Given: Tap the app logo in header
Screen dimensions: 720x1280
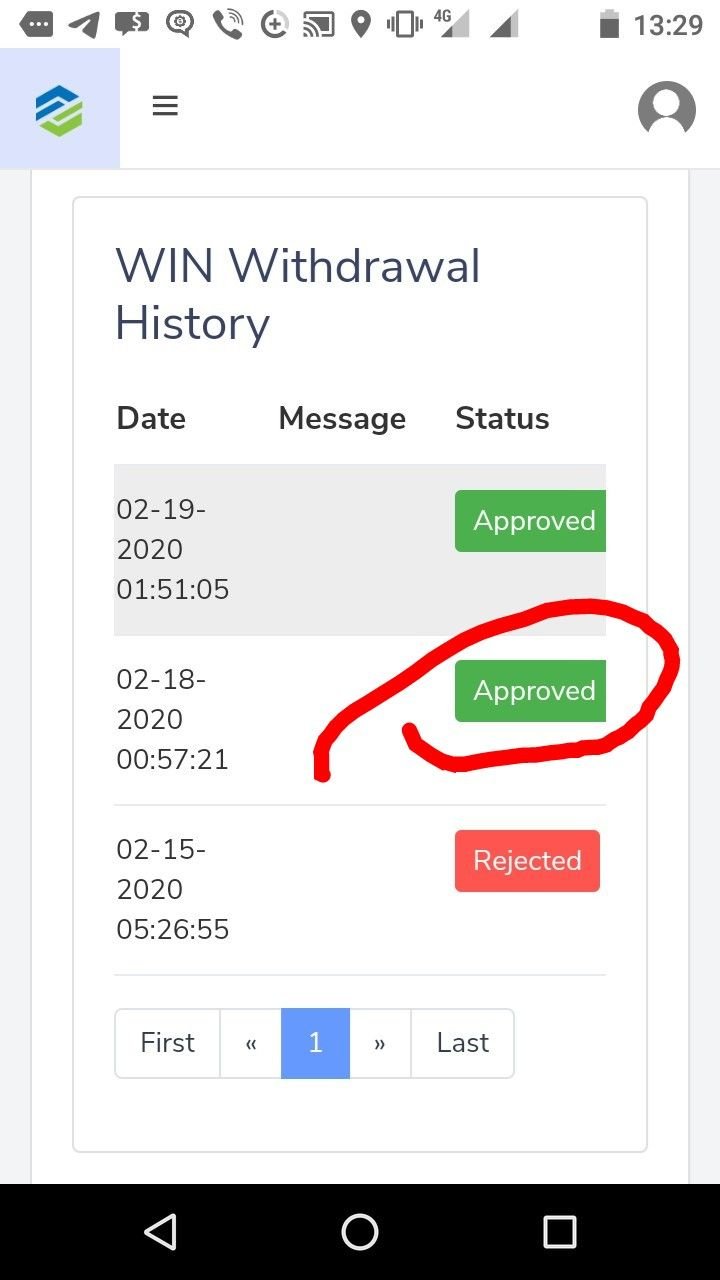Looking at the screenshot, I should 59,108.
